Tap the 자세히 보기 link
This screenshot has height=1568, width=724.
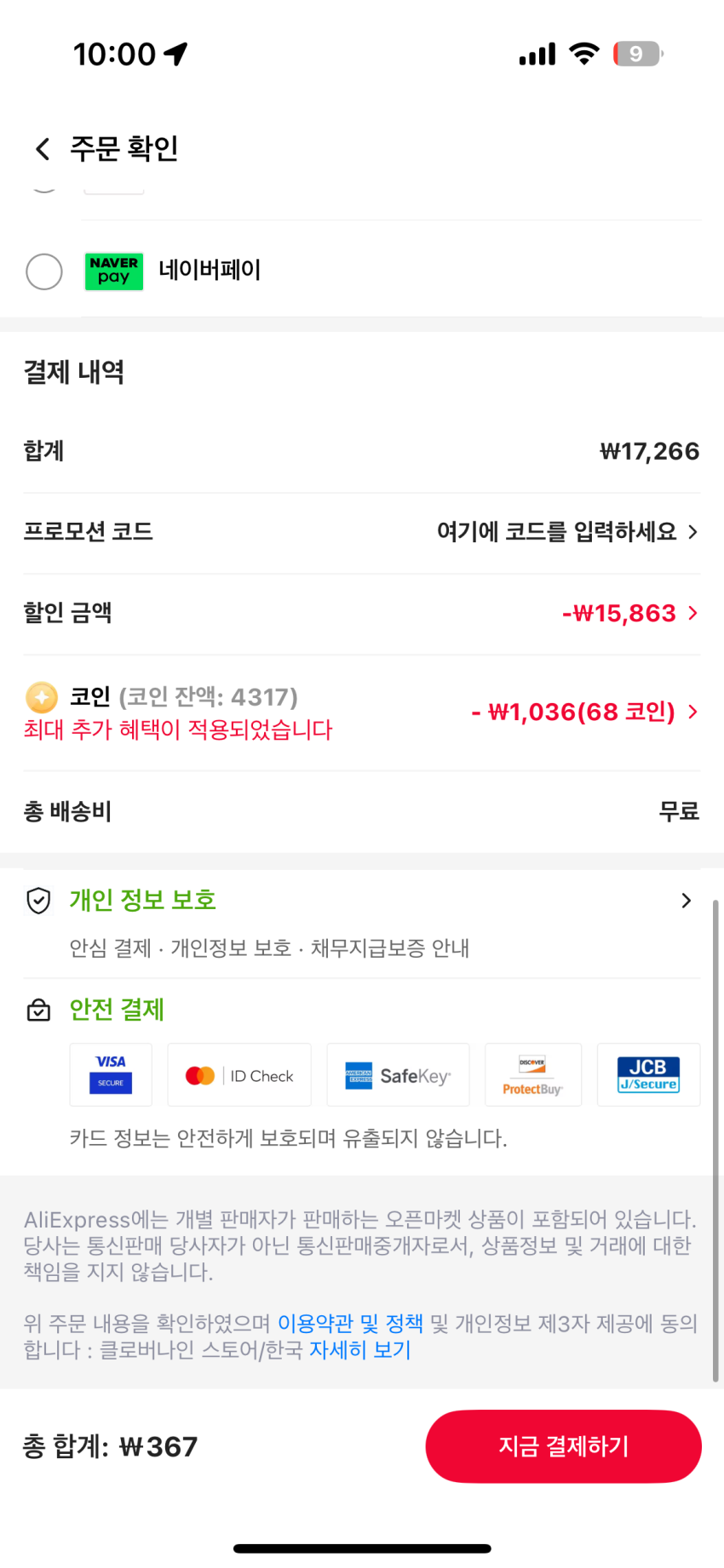tap(360, 1350)
